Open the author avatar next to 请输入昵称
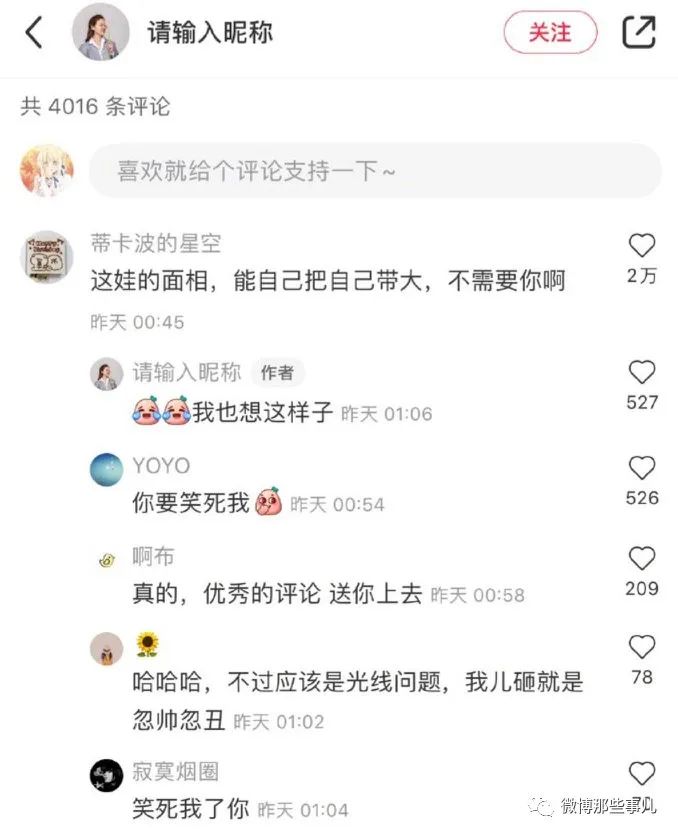 (100, 32)
